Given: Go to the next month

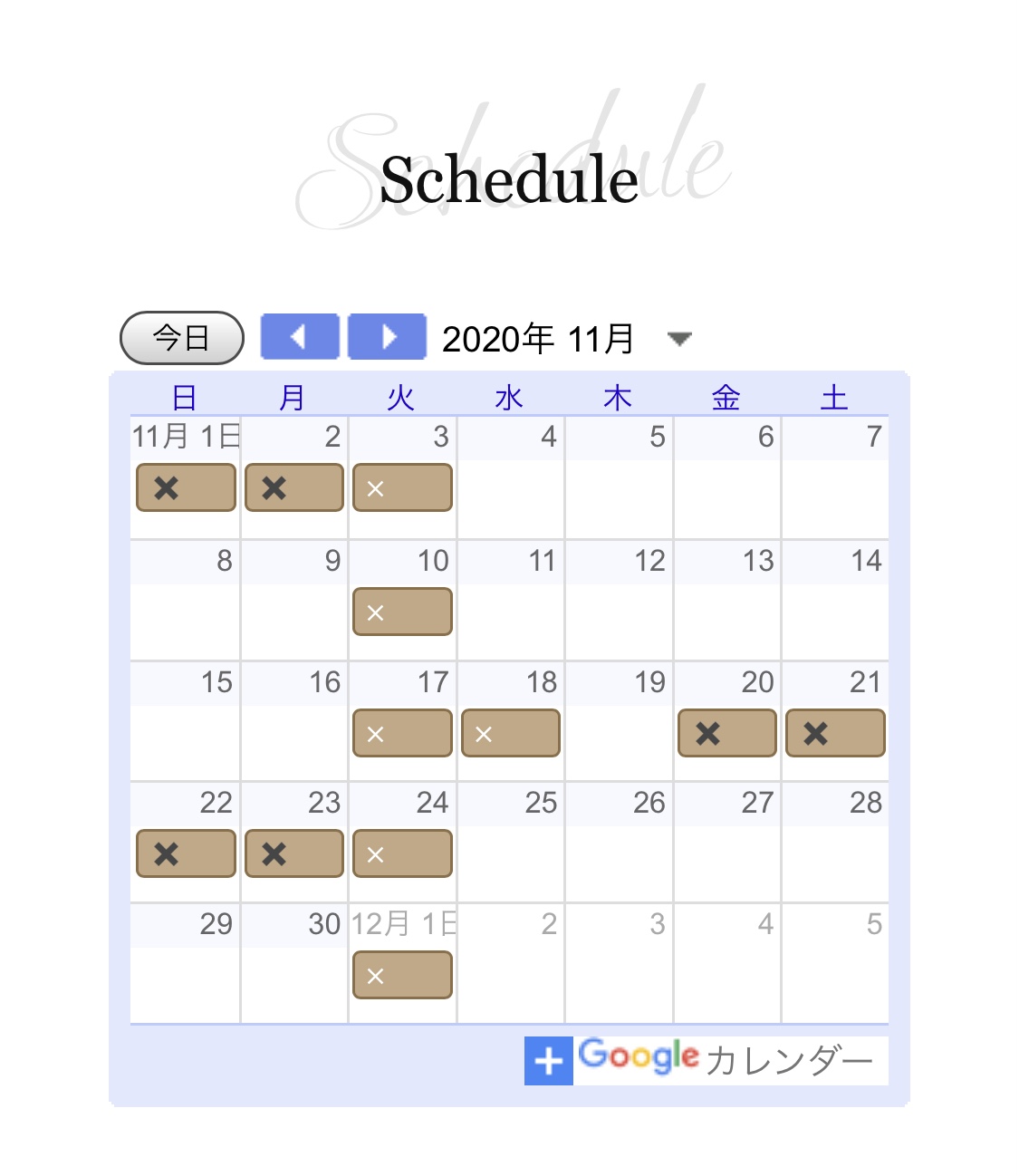Looking at the screenshot, I should click(x=388, y=337).
